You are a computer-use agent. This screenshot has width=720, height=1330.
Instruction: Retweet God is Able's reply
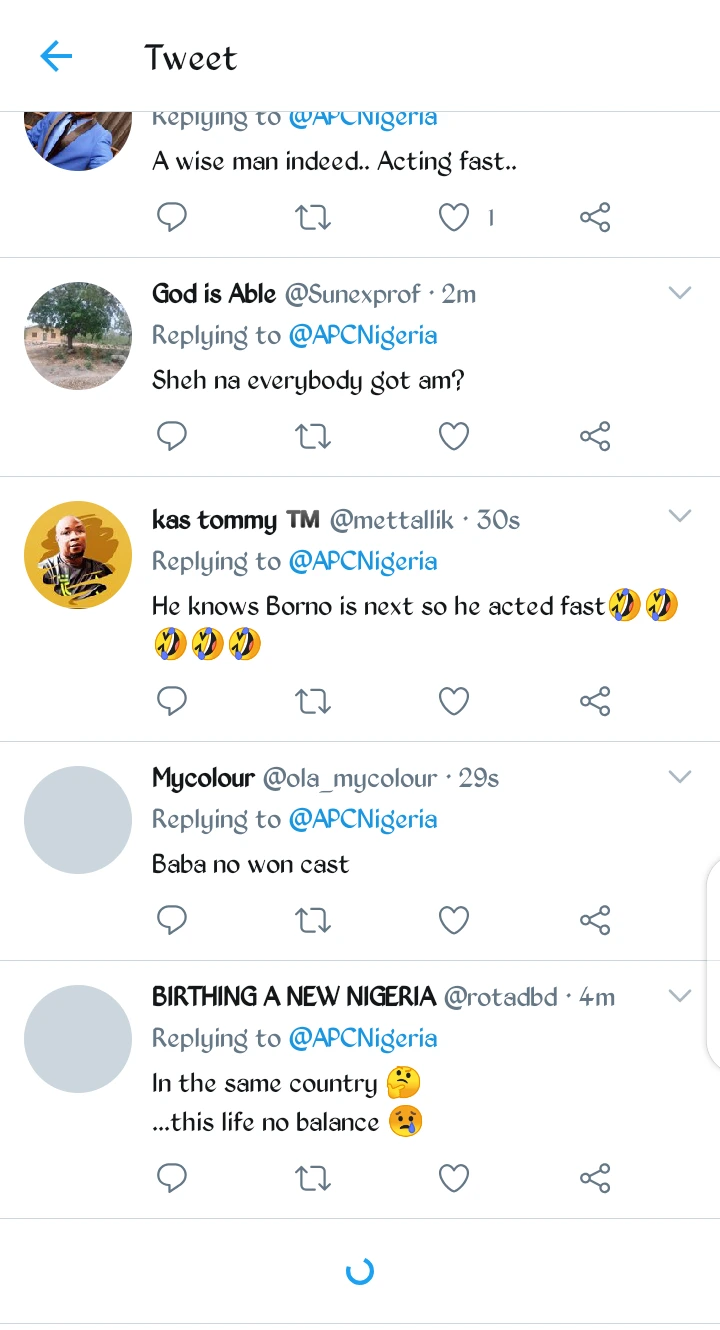313,436
